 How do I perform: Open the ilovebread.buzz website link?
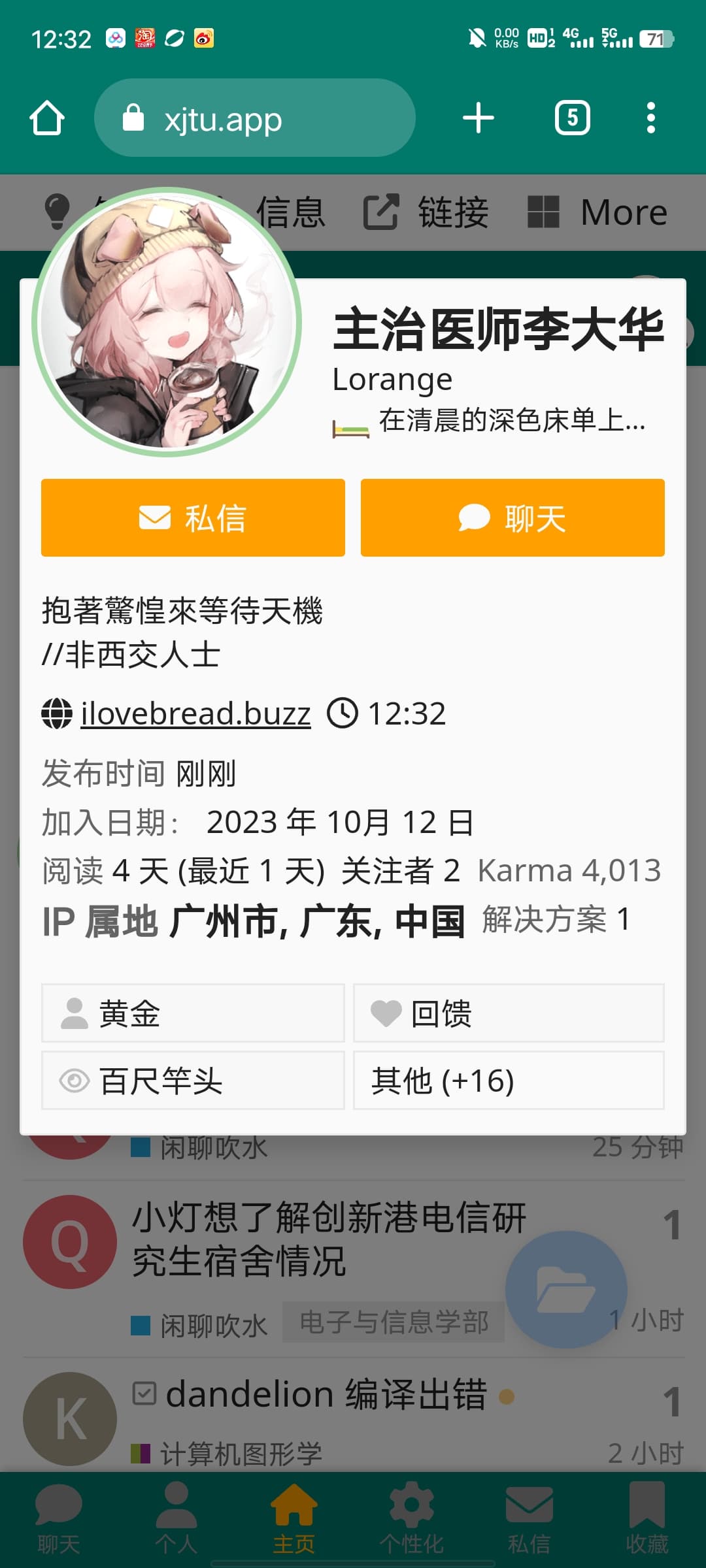click(195, 713)
